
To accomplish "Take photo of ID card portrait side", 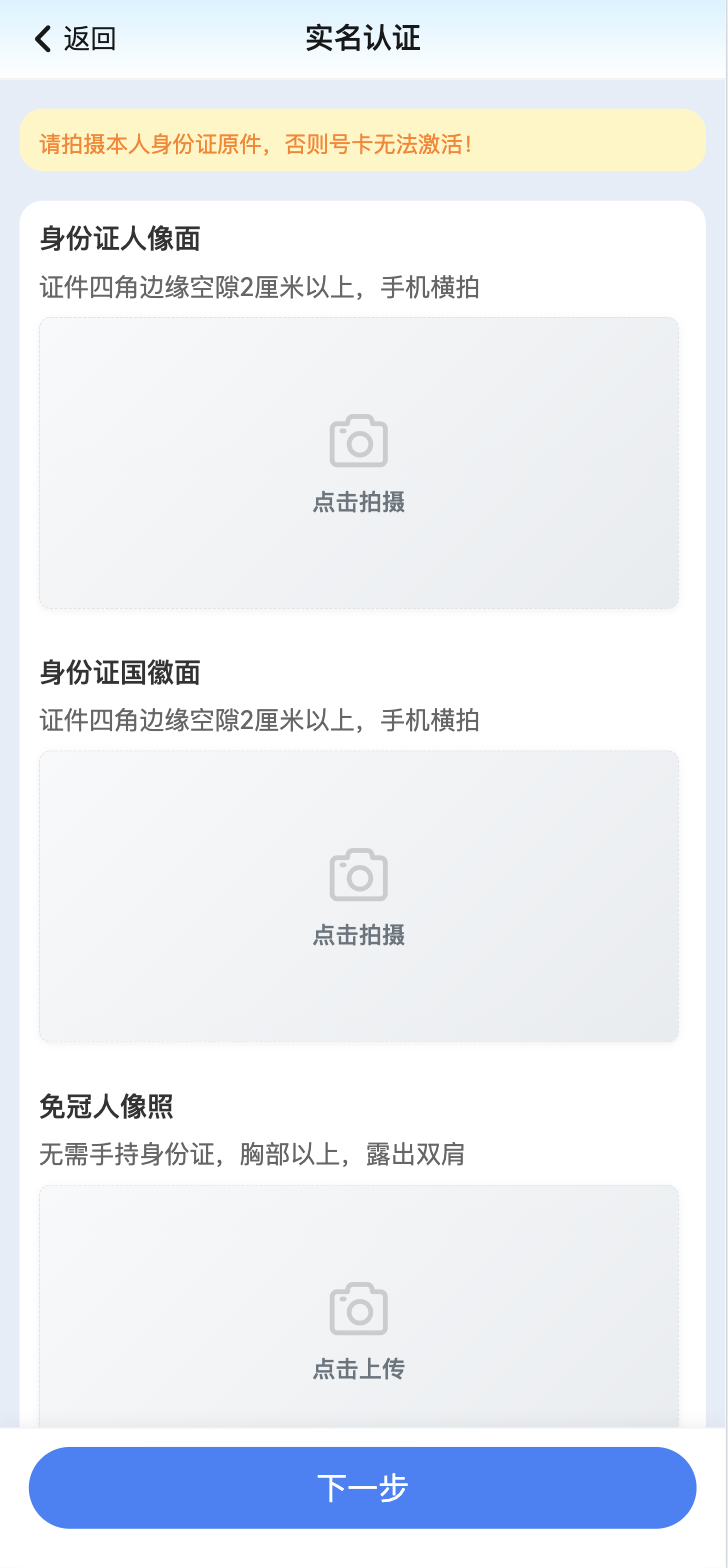I will (x=359, y=463).
